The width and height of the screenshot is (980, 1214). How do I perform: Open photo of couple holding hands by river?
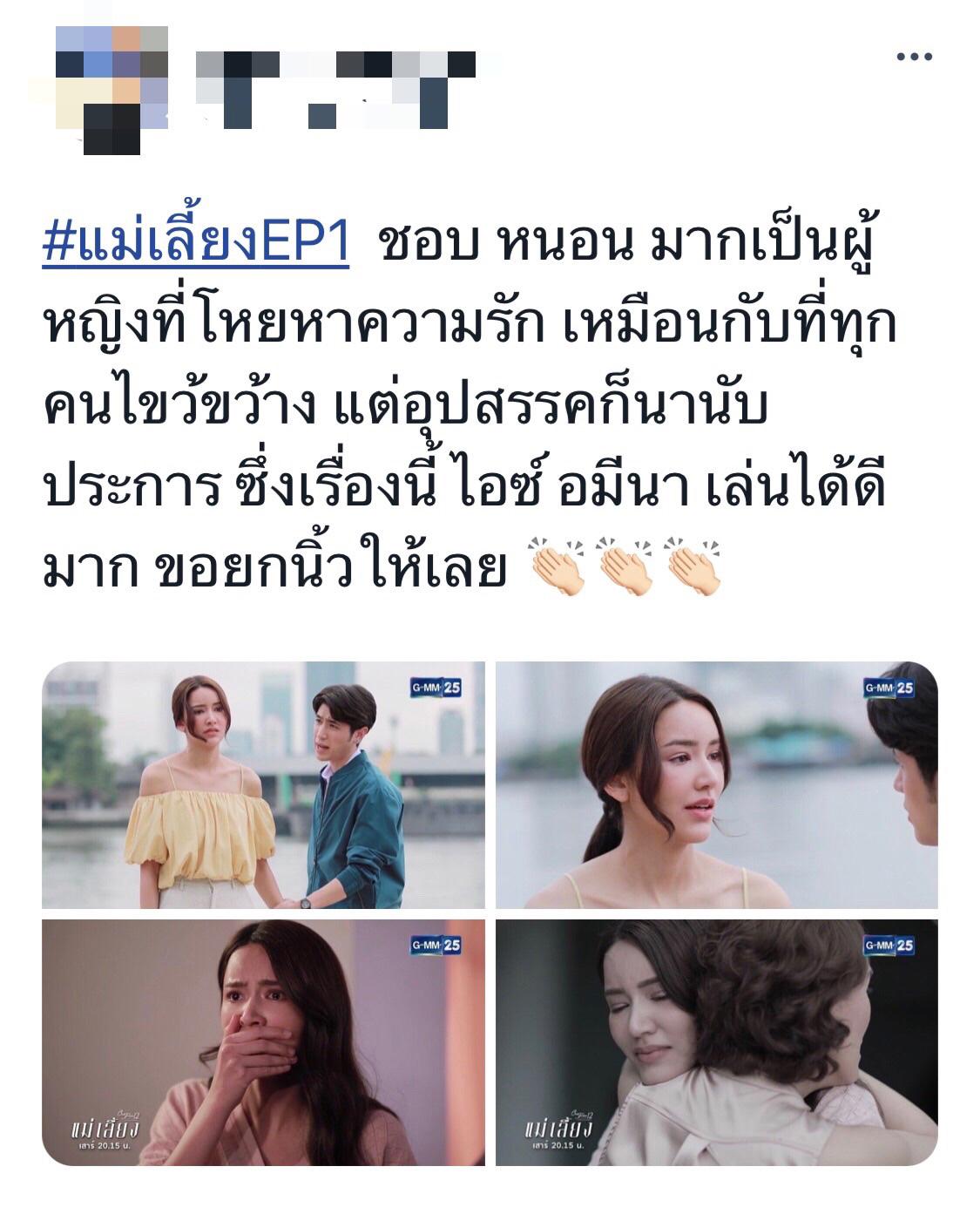263,784
